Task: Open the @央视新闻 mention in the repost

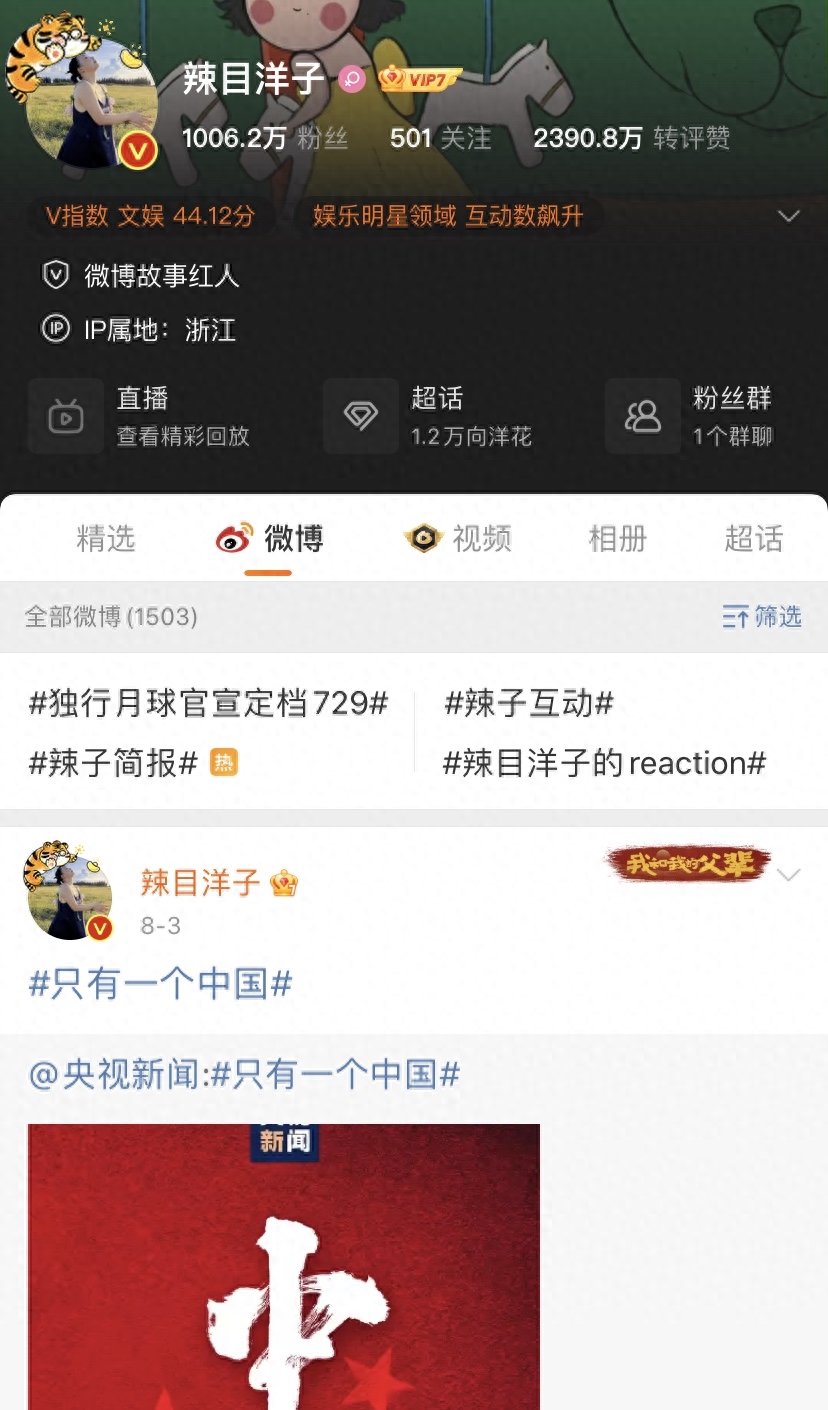Action: pyautogui.click(x=118, y=1075)
